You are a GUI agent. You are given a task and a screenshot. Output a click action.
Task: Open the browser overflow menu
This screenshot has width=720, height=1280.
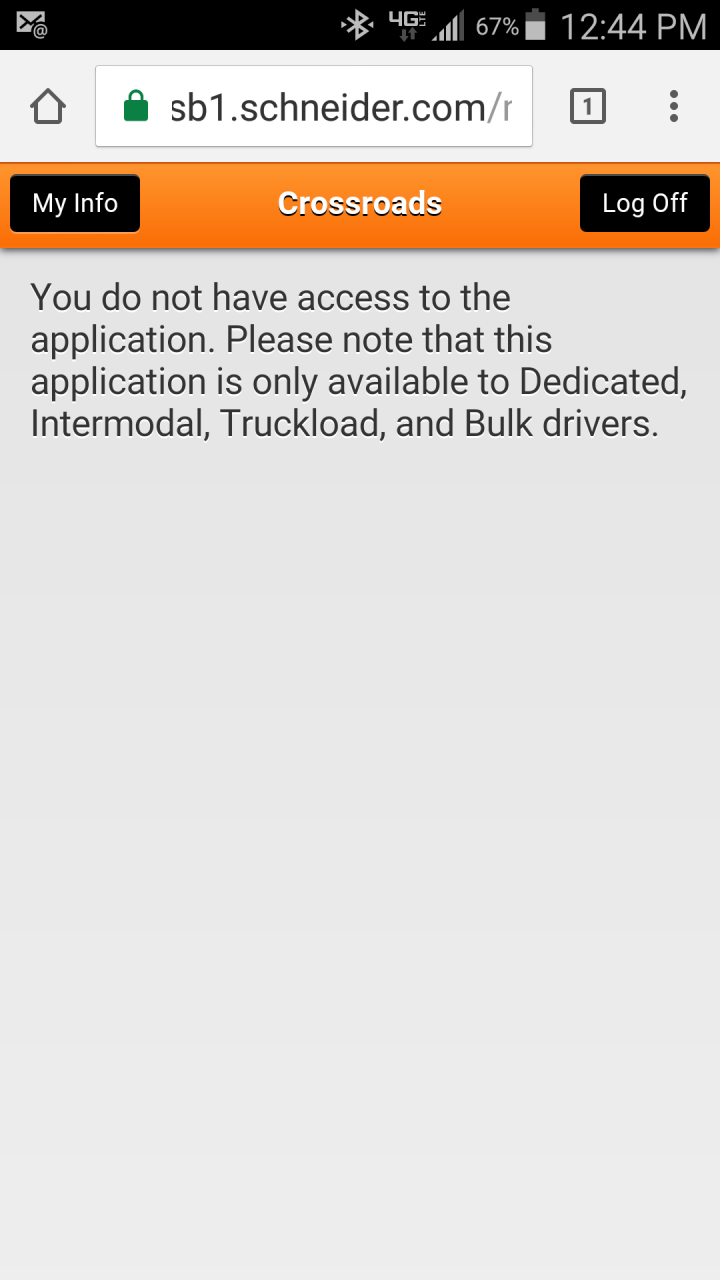coord(673,106)
